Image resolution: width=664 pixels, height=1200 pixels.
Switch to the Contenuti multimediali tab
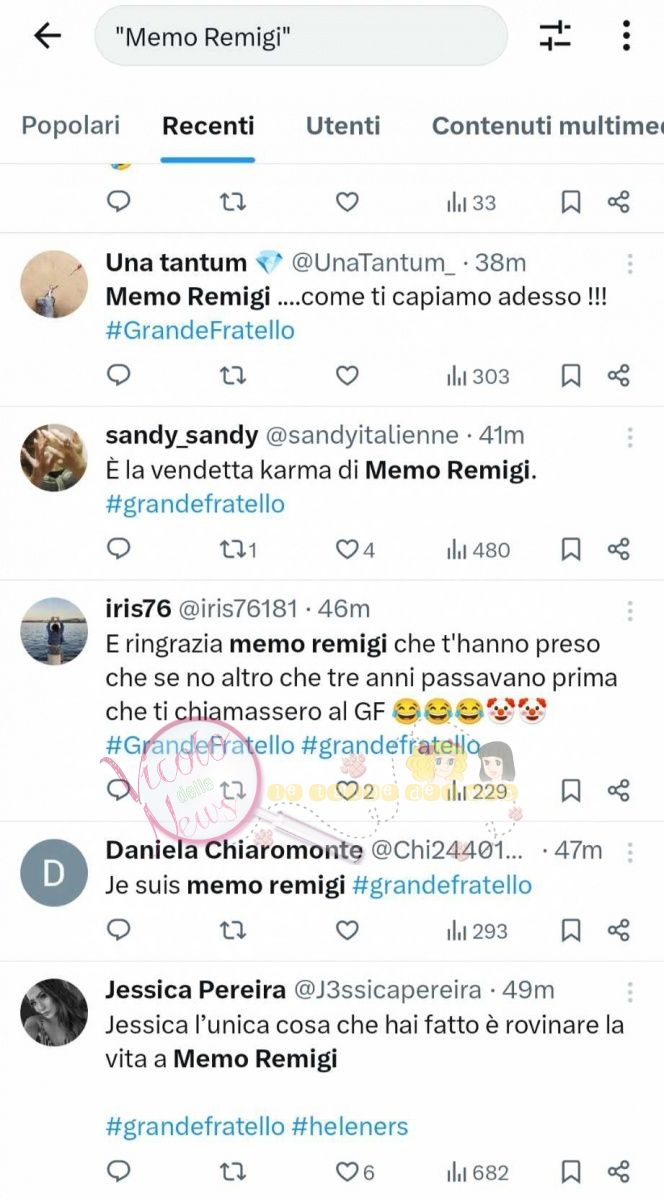[546, 126]
